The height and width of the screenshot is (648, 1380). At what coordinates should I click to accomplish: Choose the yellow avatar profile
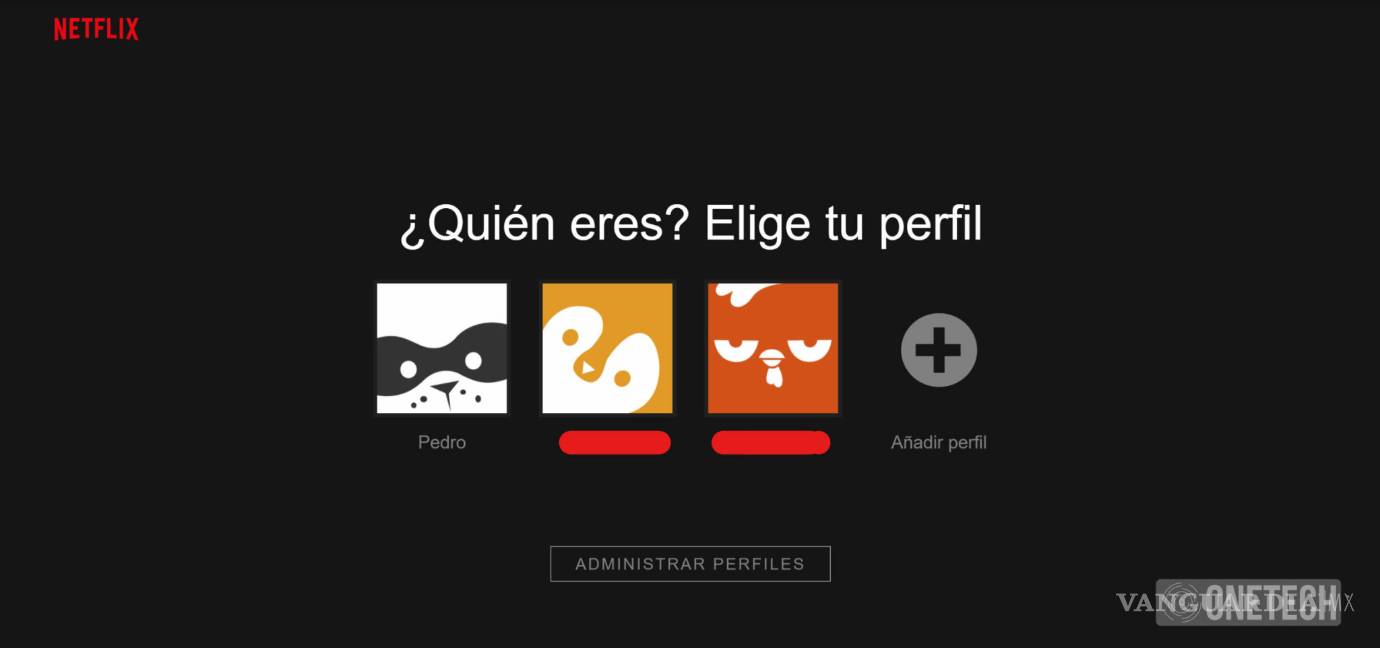607,348
